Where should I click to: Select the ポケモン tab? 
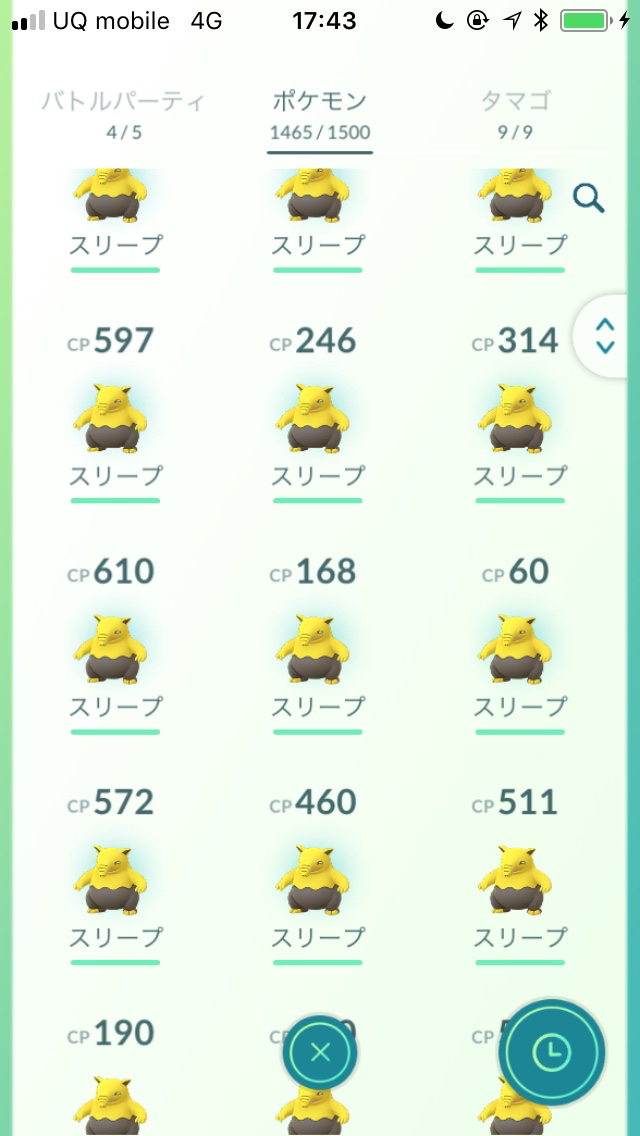click(x=320, y=114)
